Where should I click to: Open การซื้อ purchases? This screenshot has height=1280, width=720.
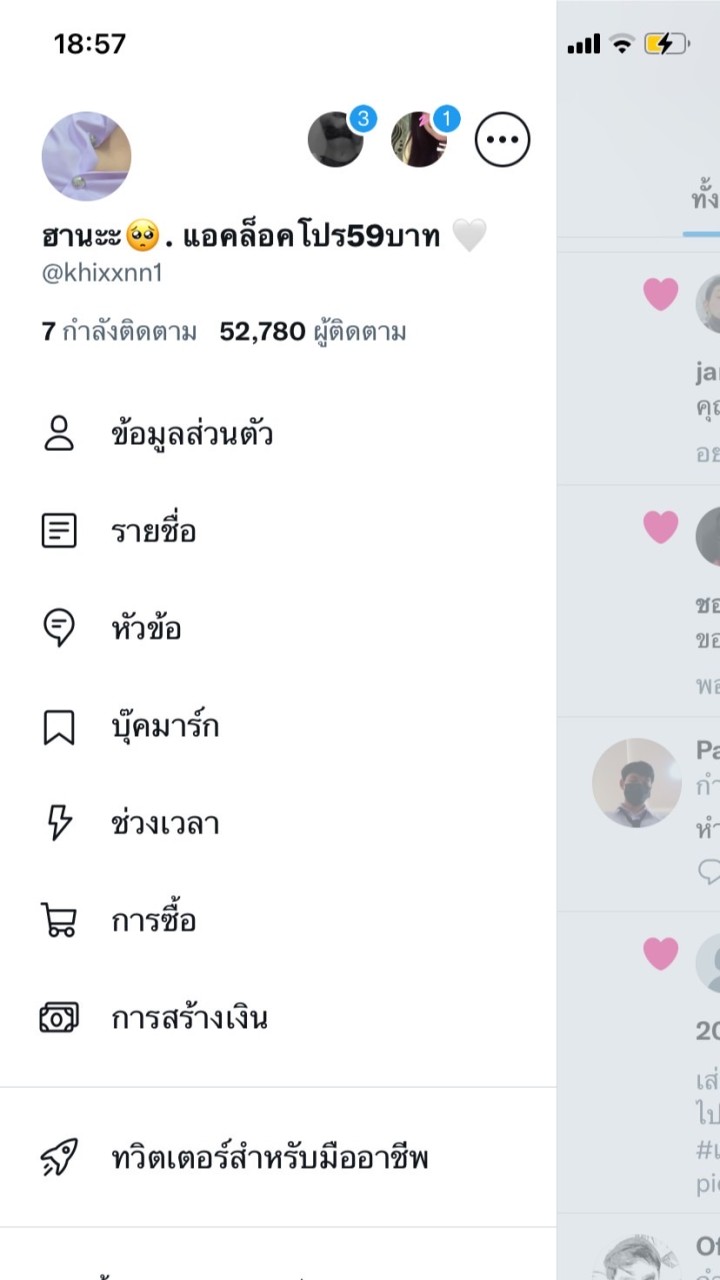pyautogui.click(x=152, y=921)
